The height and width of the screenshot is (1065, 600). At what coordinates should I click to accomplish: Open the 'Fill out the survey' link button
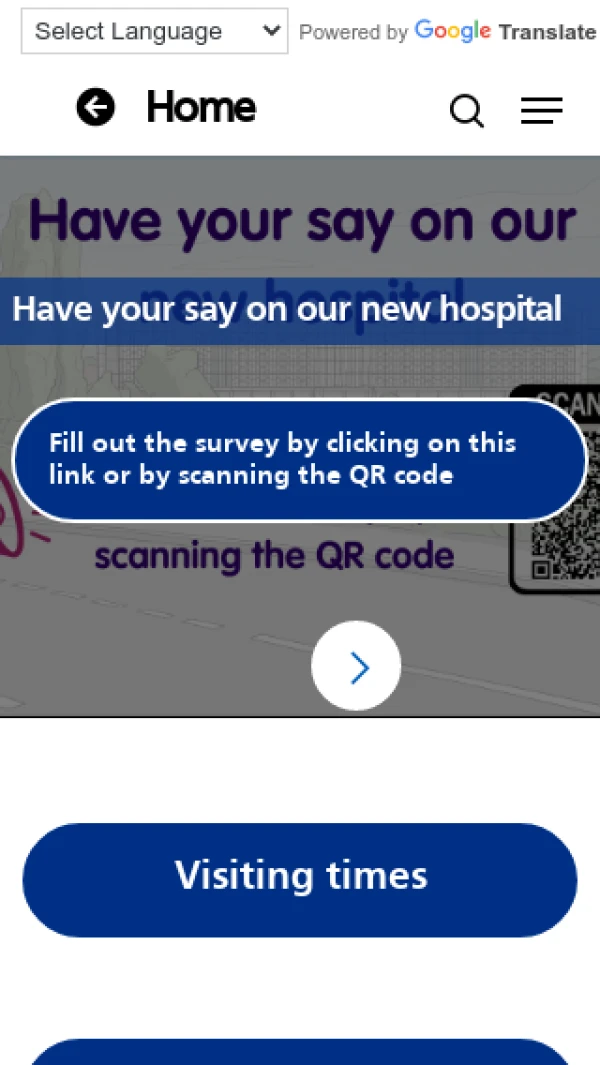[x=300, y=460]
